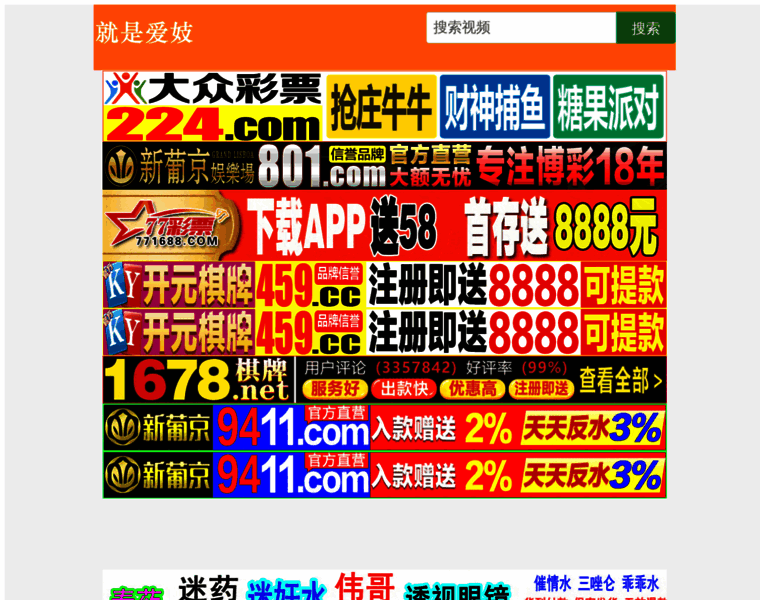Open the 就是爱妓 site title
This screenshot has height=600, width=760.
(x=145, y=32)
